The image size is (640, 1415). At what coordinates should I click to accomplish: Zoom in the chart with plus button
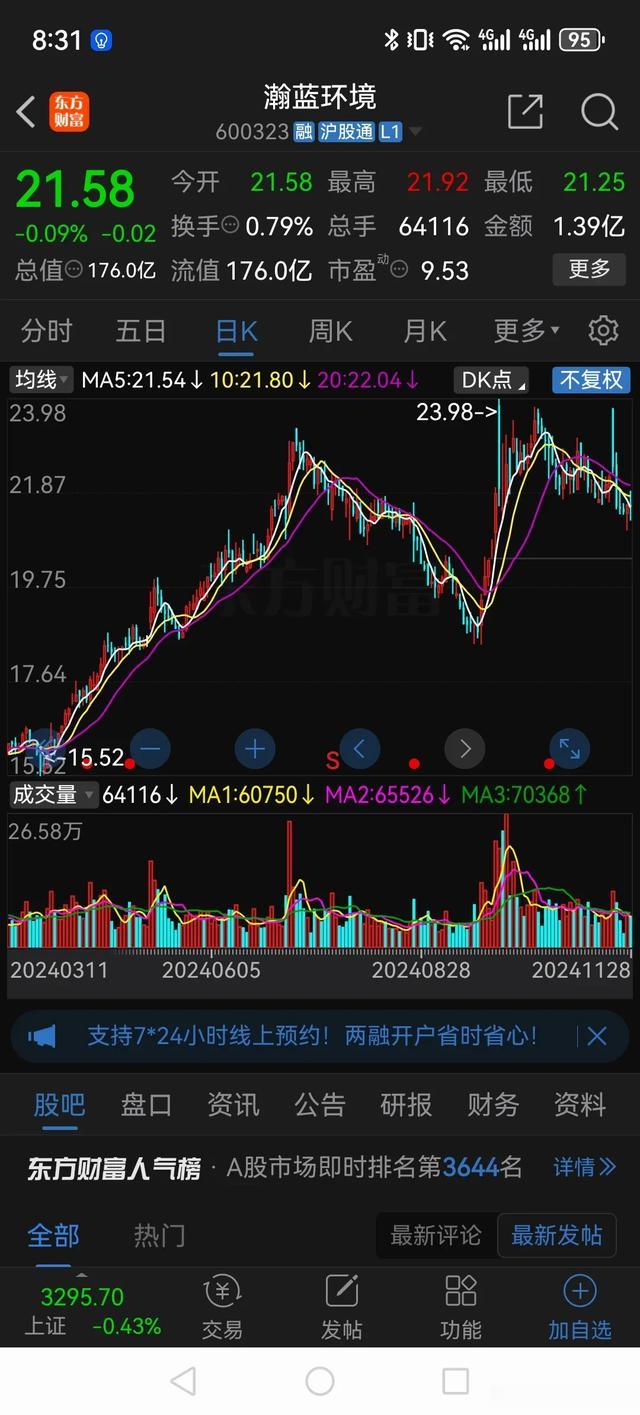click(x=255, y=748)
